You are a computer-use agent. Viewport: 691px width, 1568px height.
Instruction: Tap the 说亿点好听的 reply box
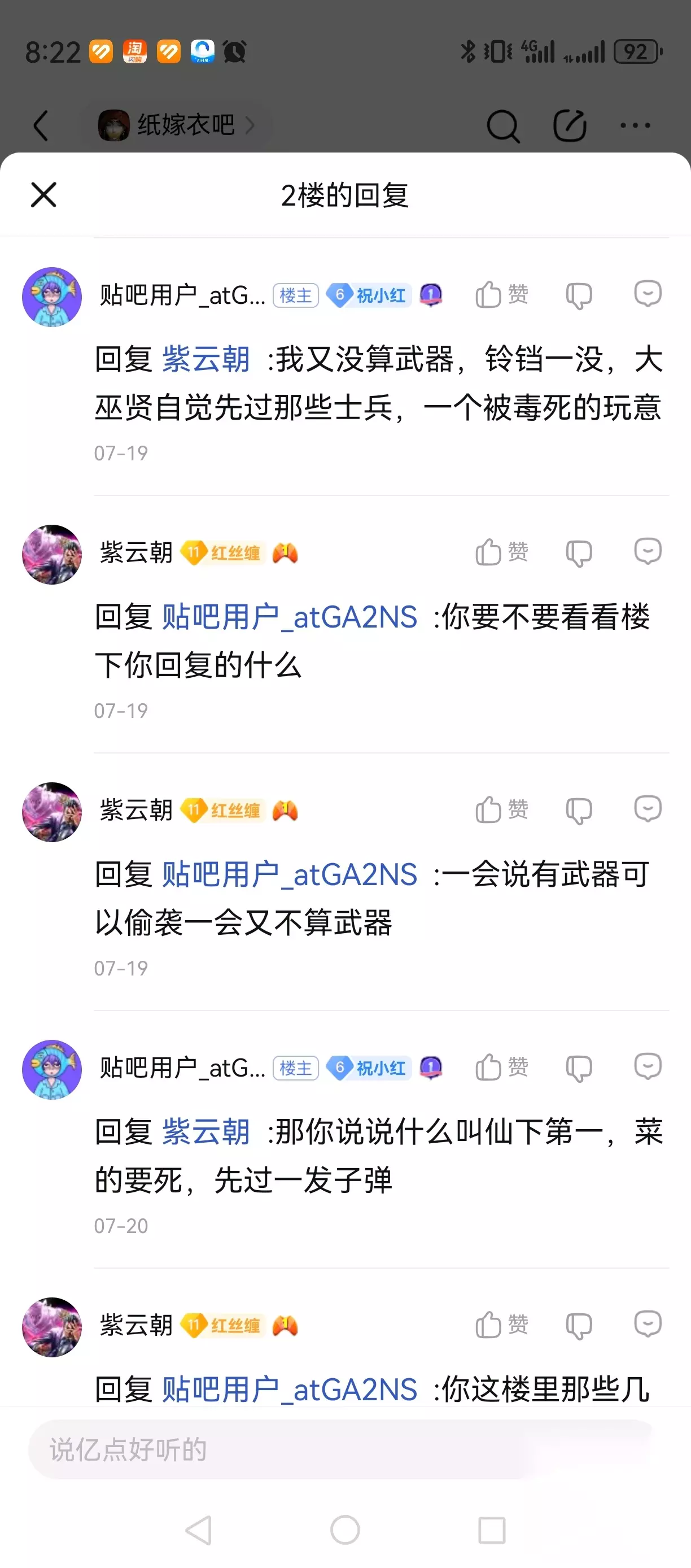coord(340,1449)
